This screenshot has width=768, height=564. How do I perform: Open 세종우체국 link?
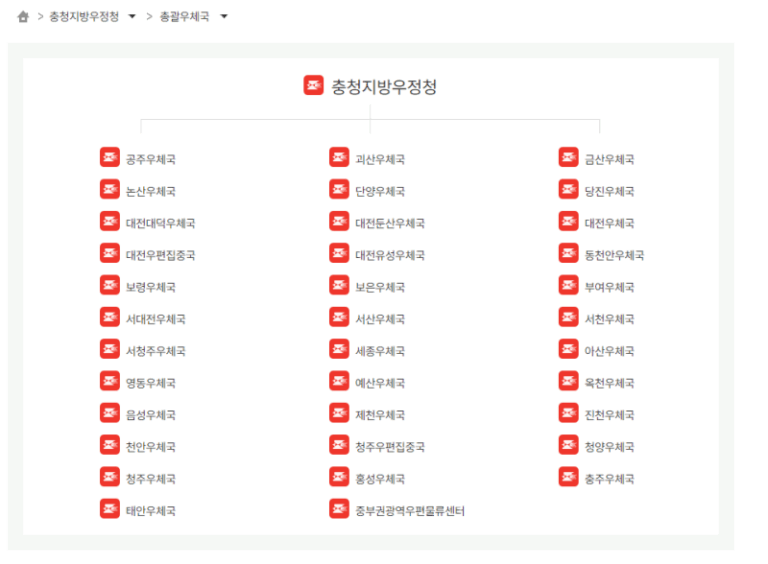pyautogui.click(x=379, y=351)
